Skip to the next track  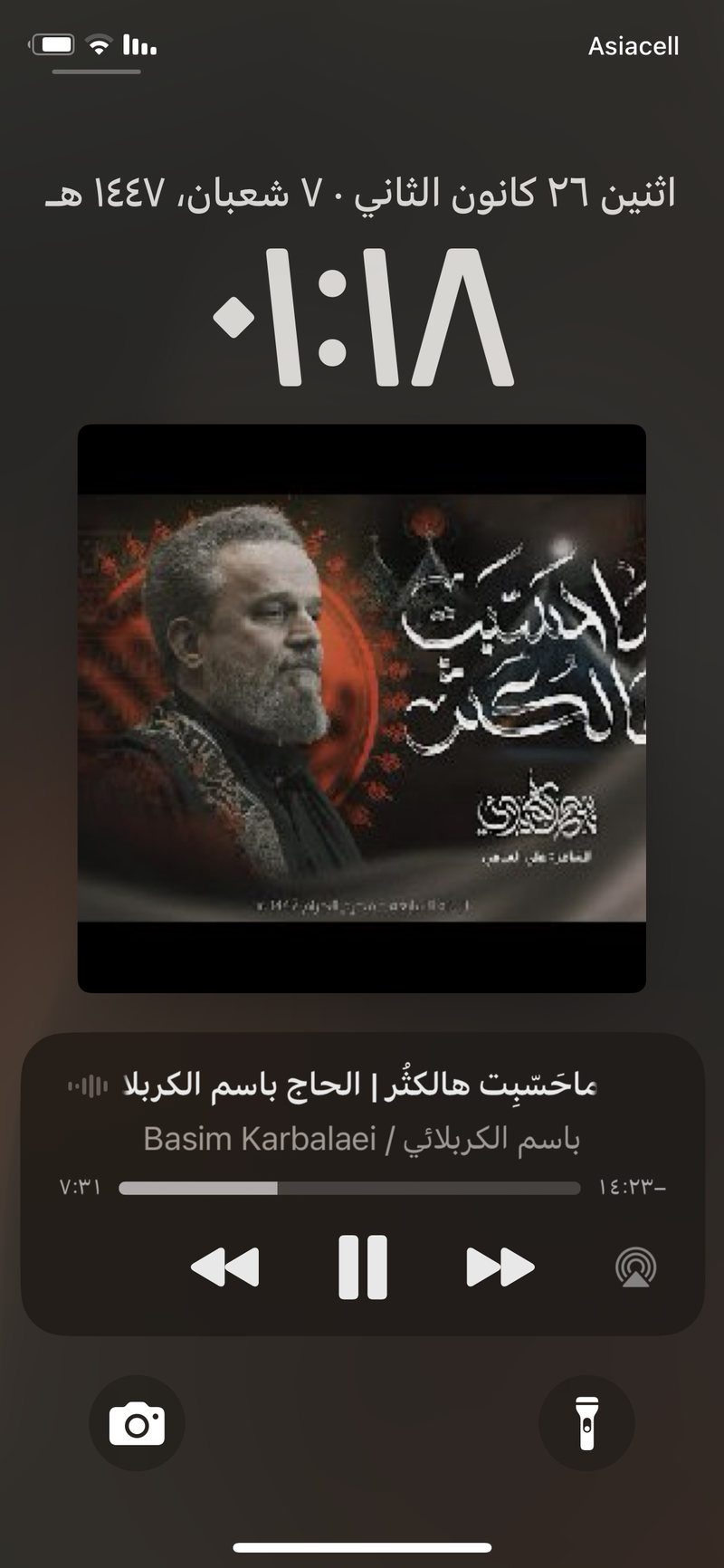(x=500, y=1267)
